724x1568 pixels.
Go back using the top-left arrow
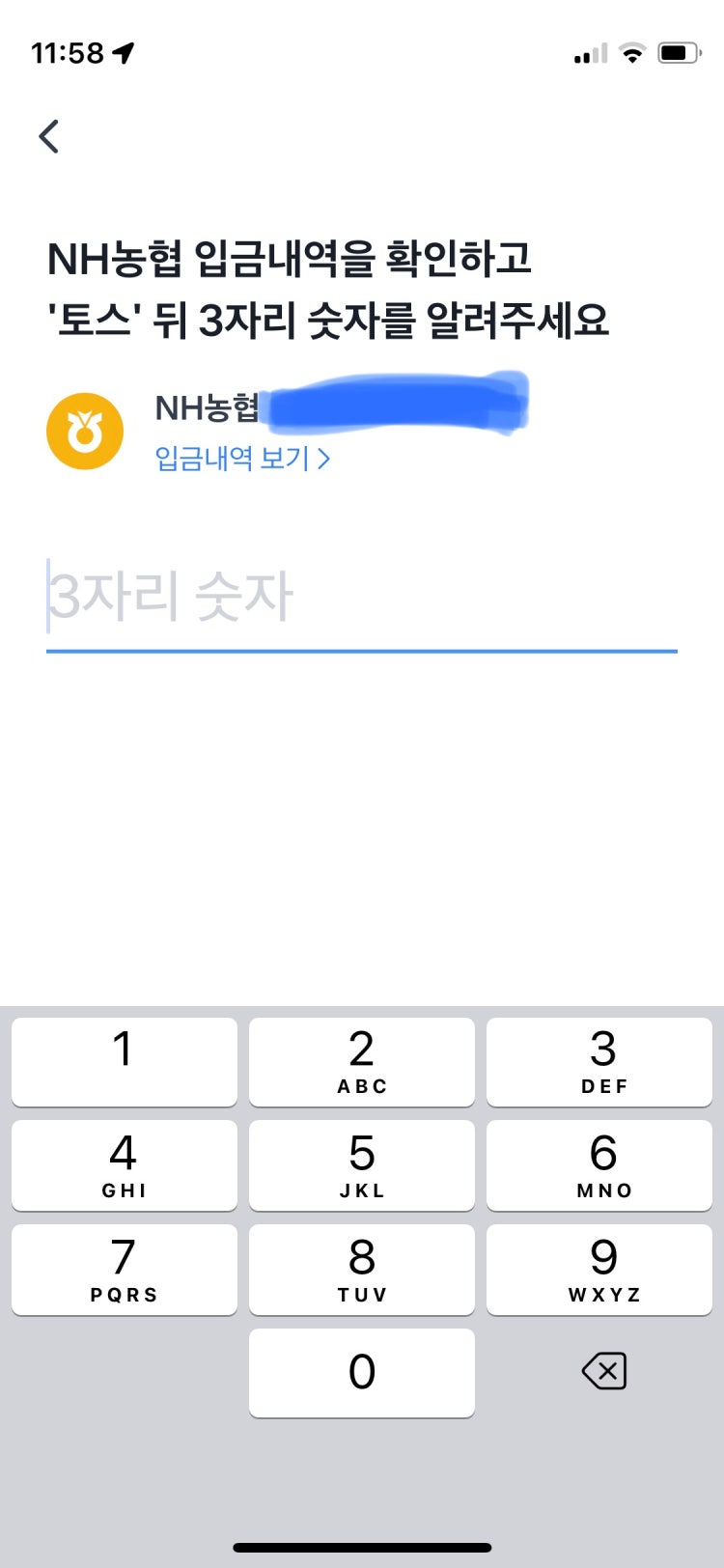coord(49,136)
